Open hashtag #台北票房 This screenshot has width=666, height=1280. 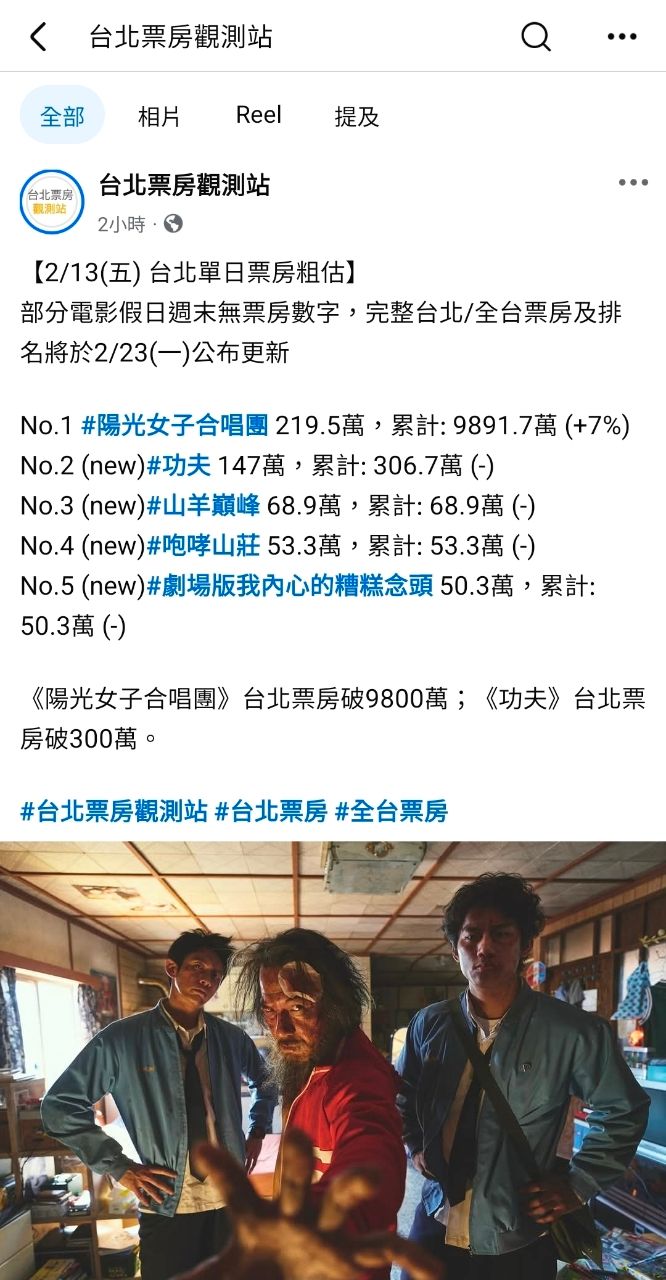(271, 811)
